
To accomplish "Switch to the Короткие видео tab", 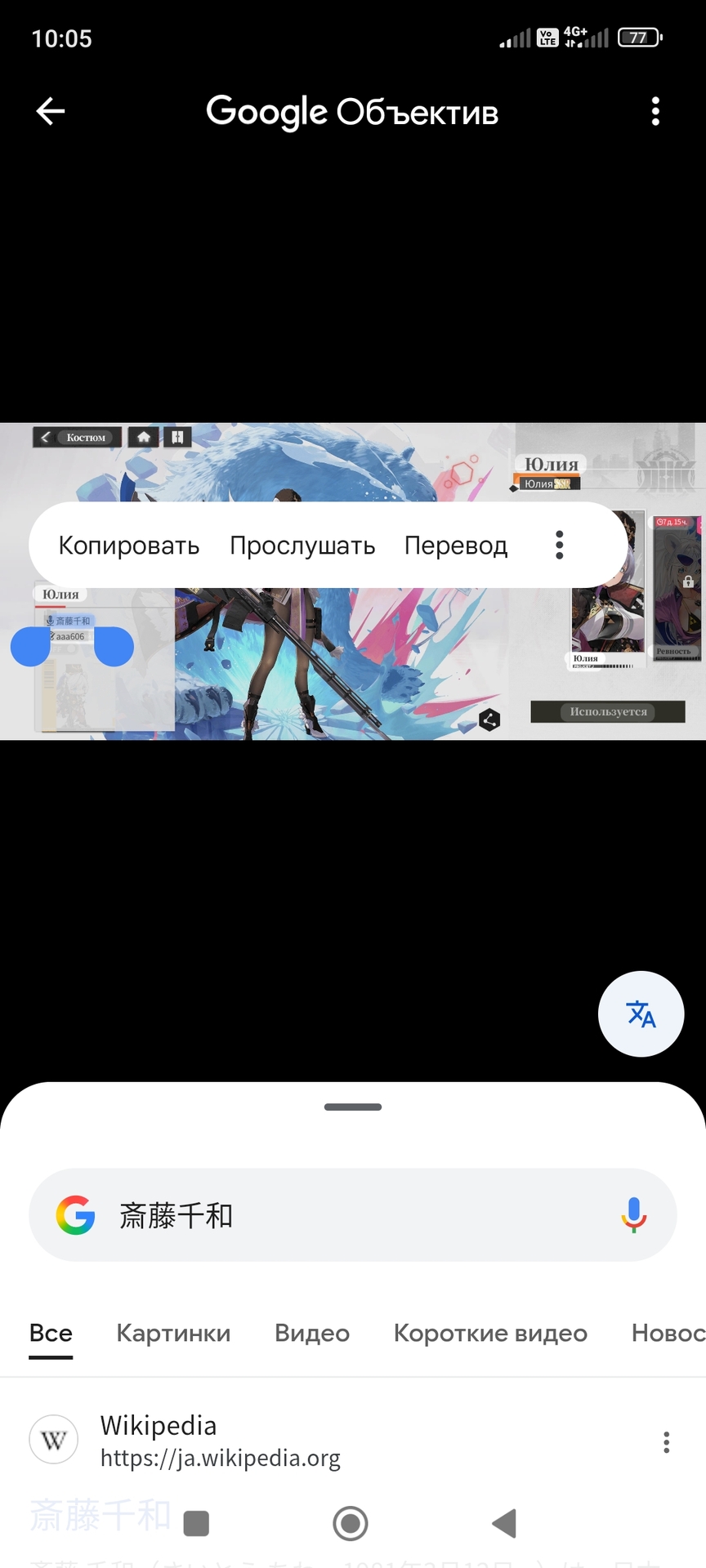I will pyautogui.click(x=490, y=1333).
